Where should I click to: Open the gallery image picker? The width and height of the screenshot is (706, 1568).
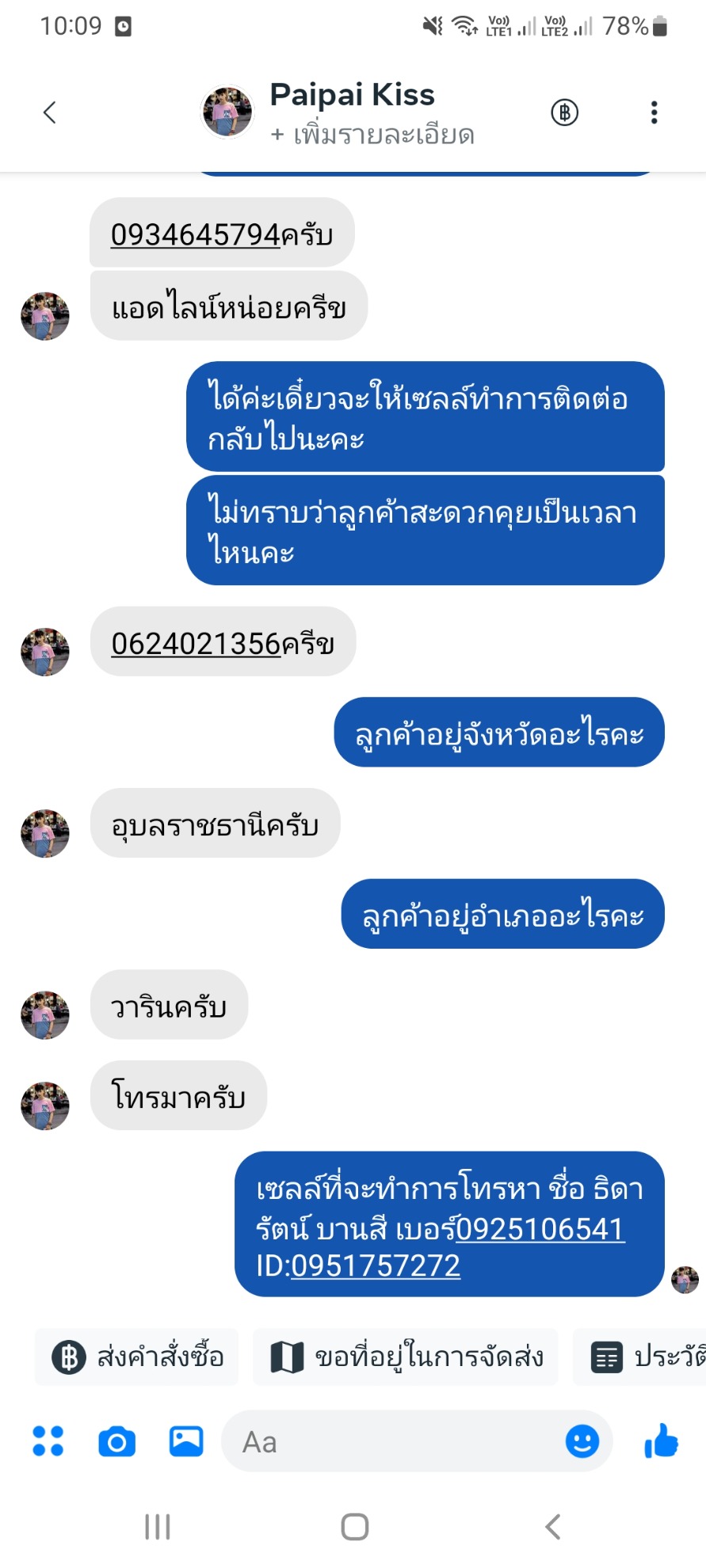(x=186, y=1441)
